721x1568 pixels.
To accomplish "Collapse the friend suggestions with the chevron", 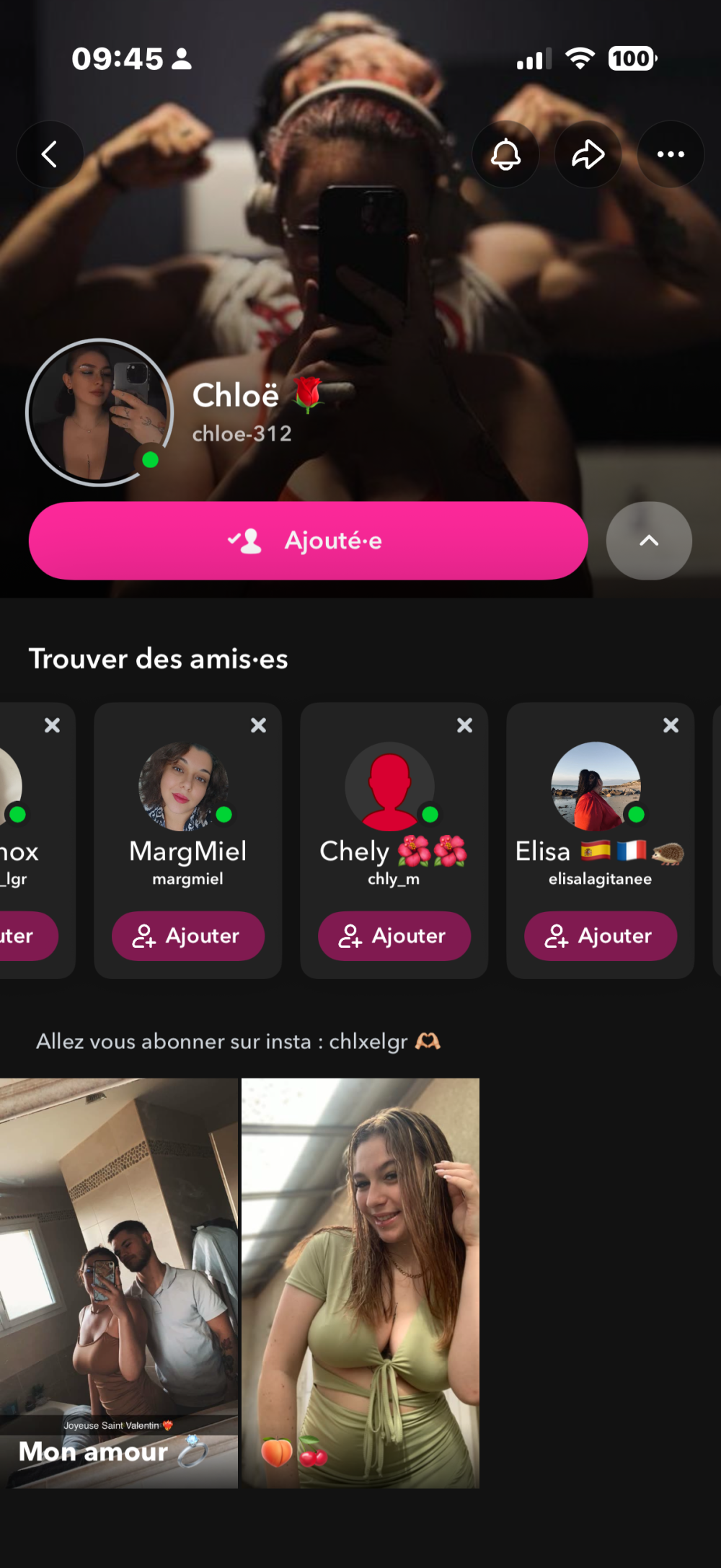I will tap(649, 541).
